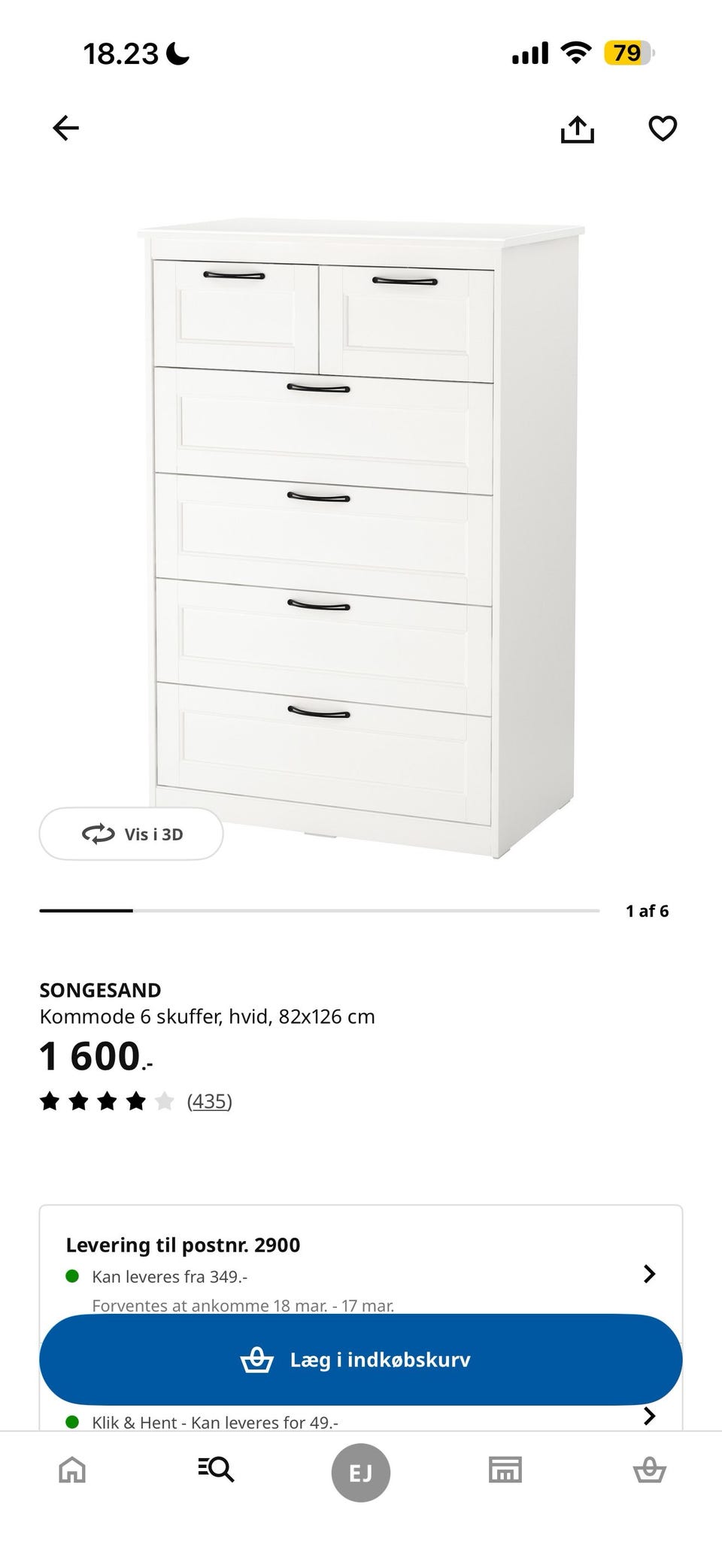Open the SONGESAND dresser product image

point(361,541)
